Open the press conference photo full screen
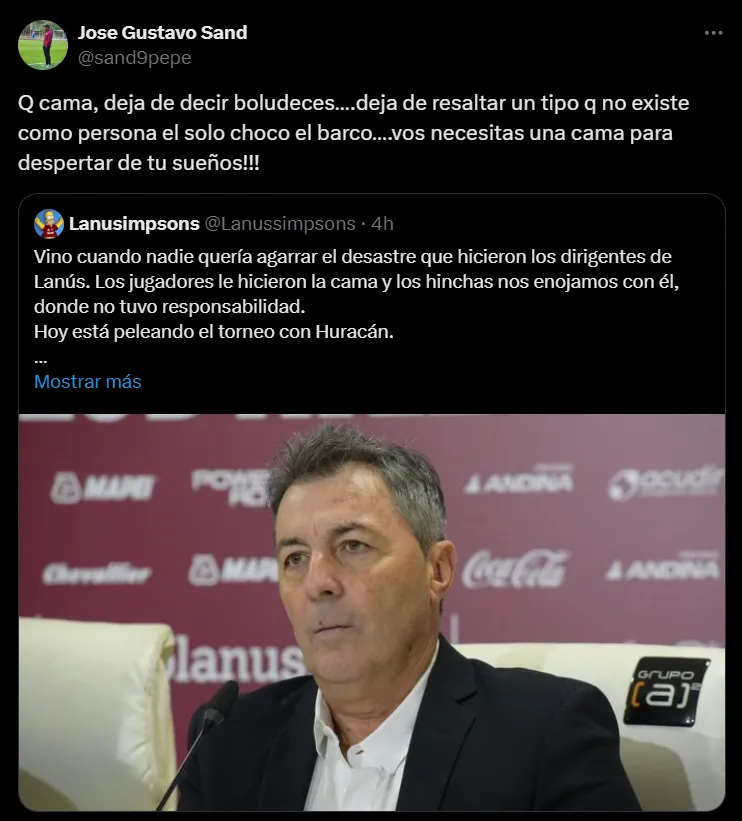742x821 pixels. click(371, 610)
